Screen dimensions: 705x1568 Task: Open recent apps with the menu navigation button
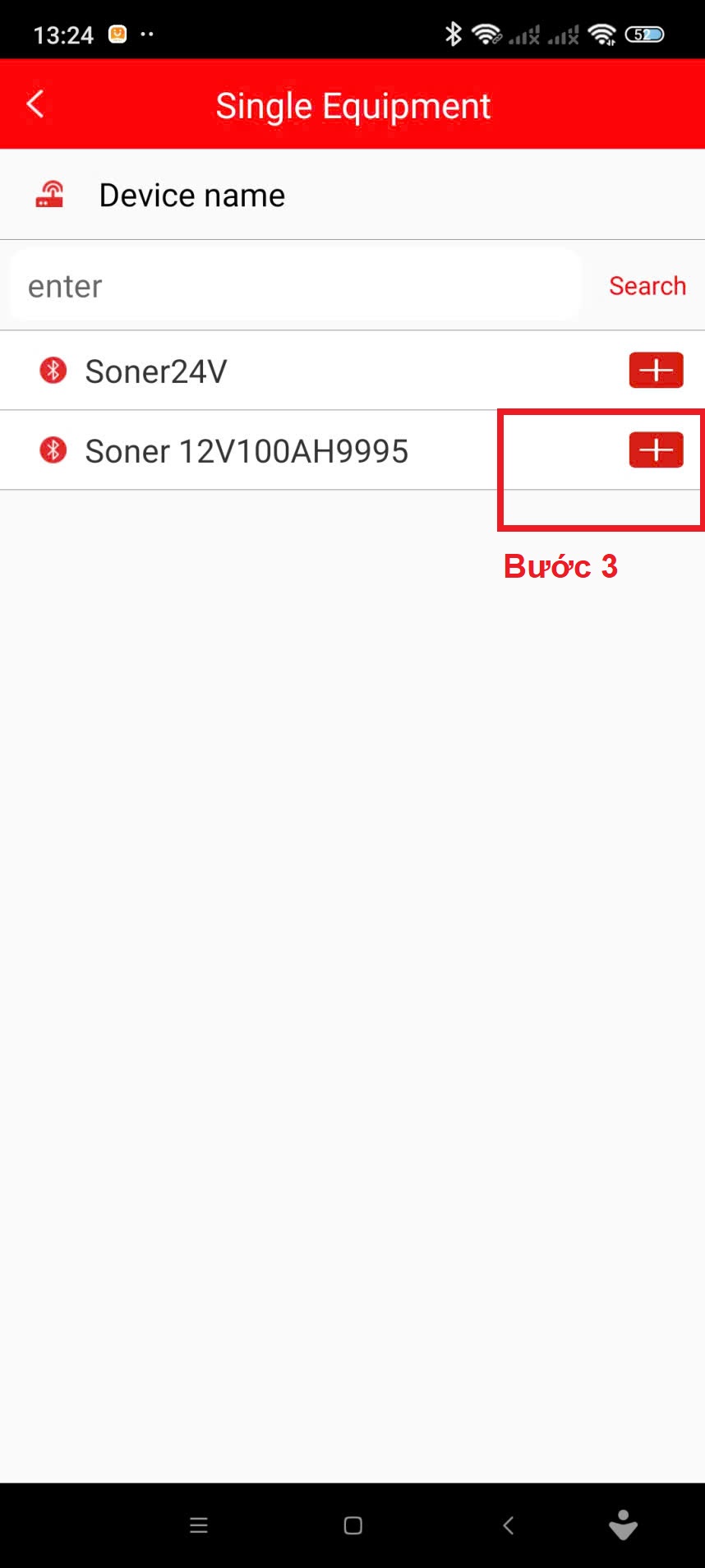click(198, 1524)
